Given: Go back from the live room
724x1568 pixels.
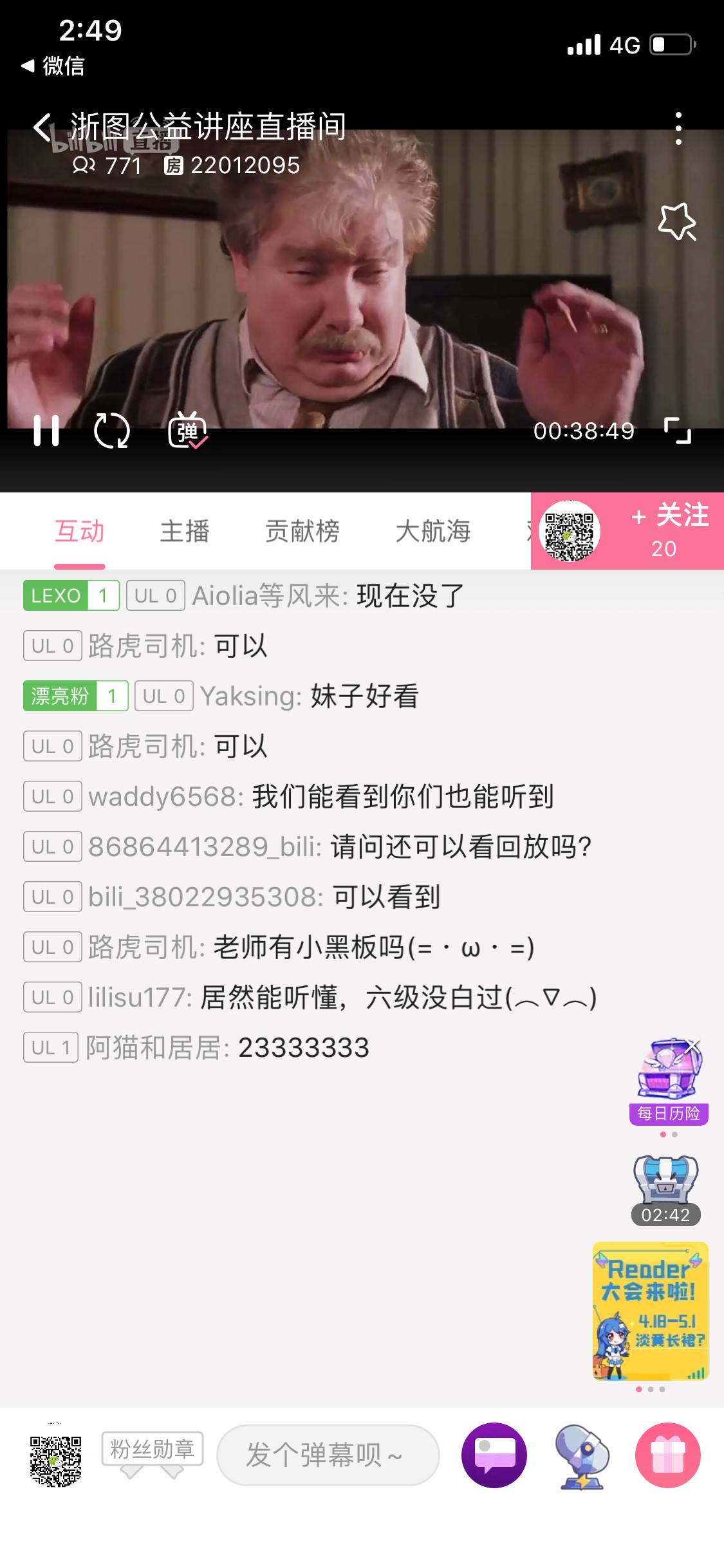Looking at the screenshot, I should (42, 127).
